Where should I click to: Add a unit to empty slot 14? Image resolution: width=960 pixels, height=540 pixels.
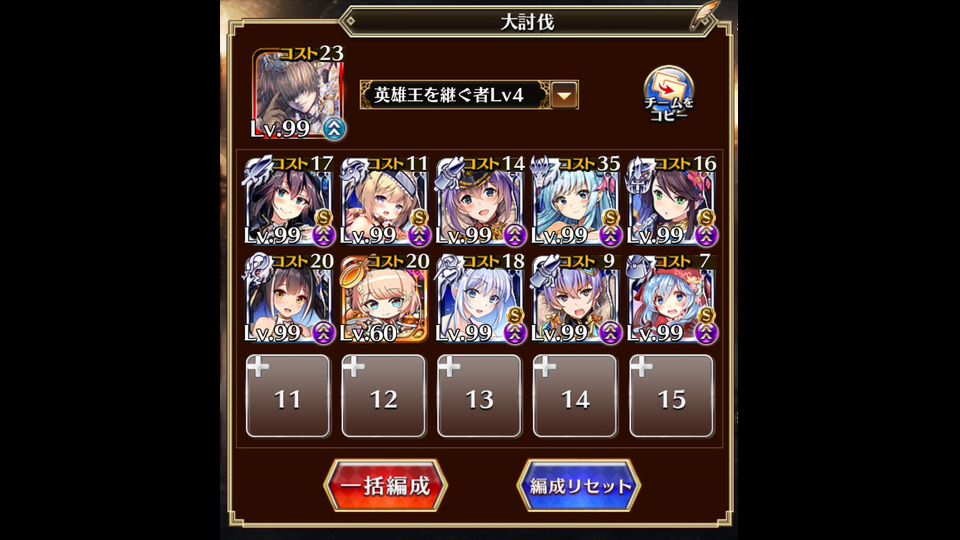pyautogui.click(x=576, y=396)
